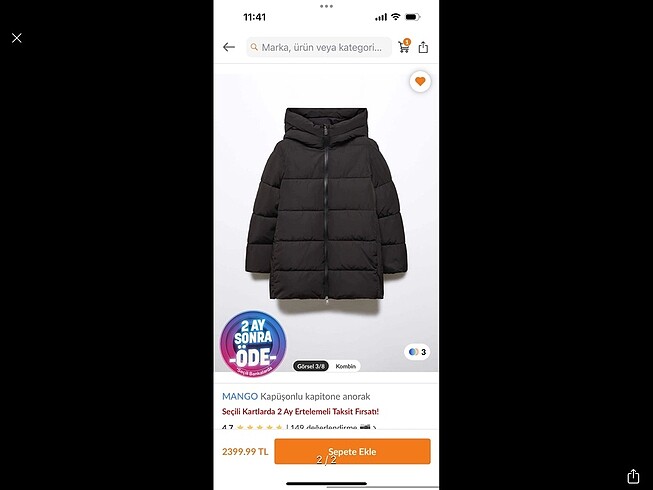Close the full-screen image viewer
The image size is (653, 490).
(17, 38)
